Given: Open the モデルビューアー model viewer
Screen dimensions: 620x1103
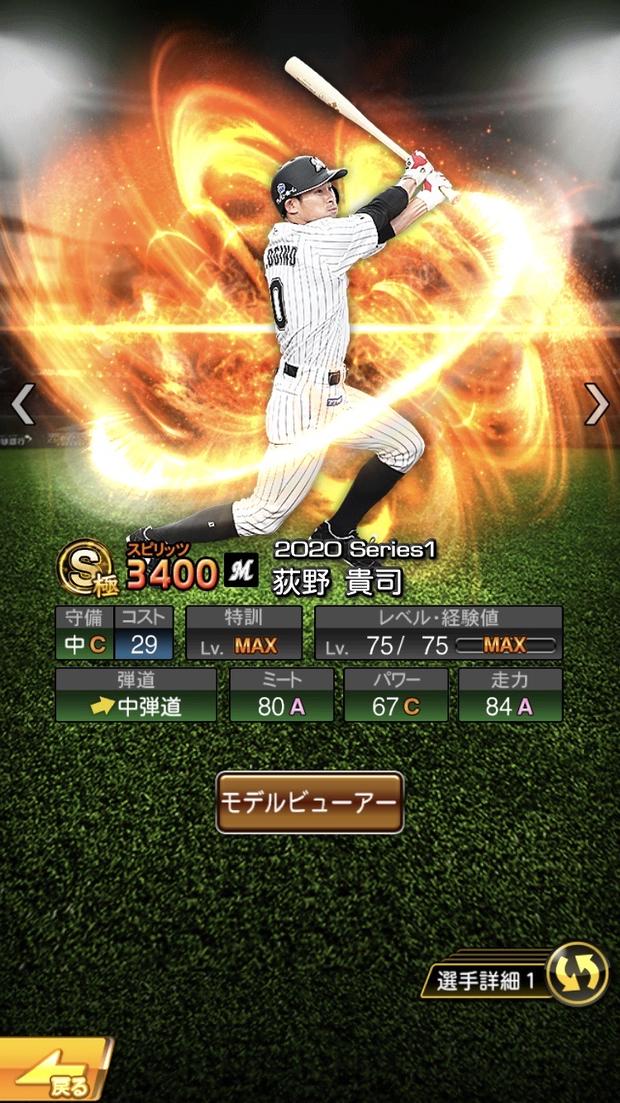Looking at the screenshot, I should [x=309, y=802].
